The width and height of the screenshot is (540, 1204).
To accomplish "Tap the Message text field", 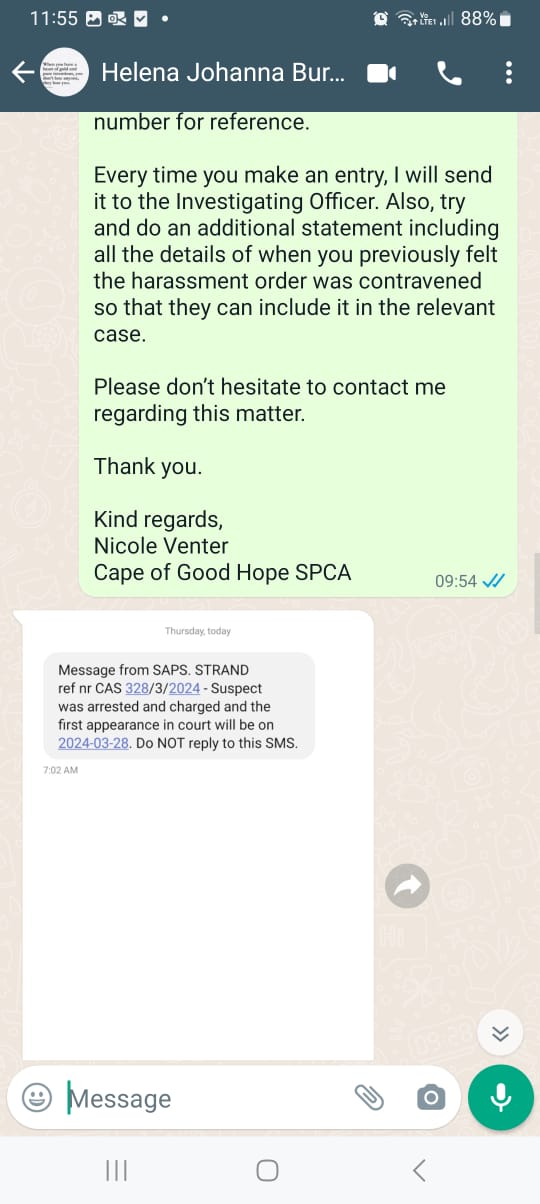I will (x=205, y=1098).
